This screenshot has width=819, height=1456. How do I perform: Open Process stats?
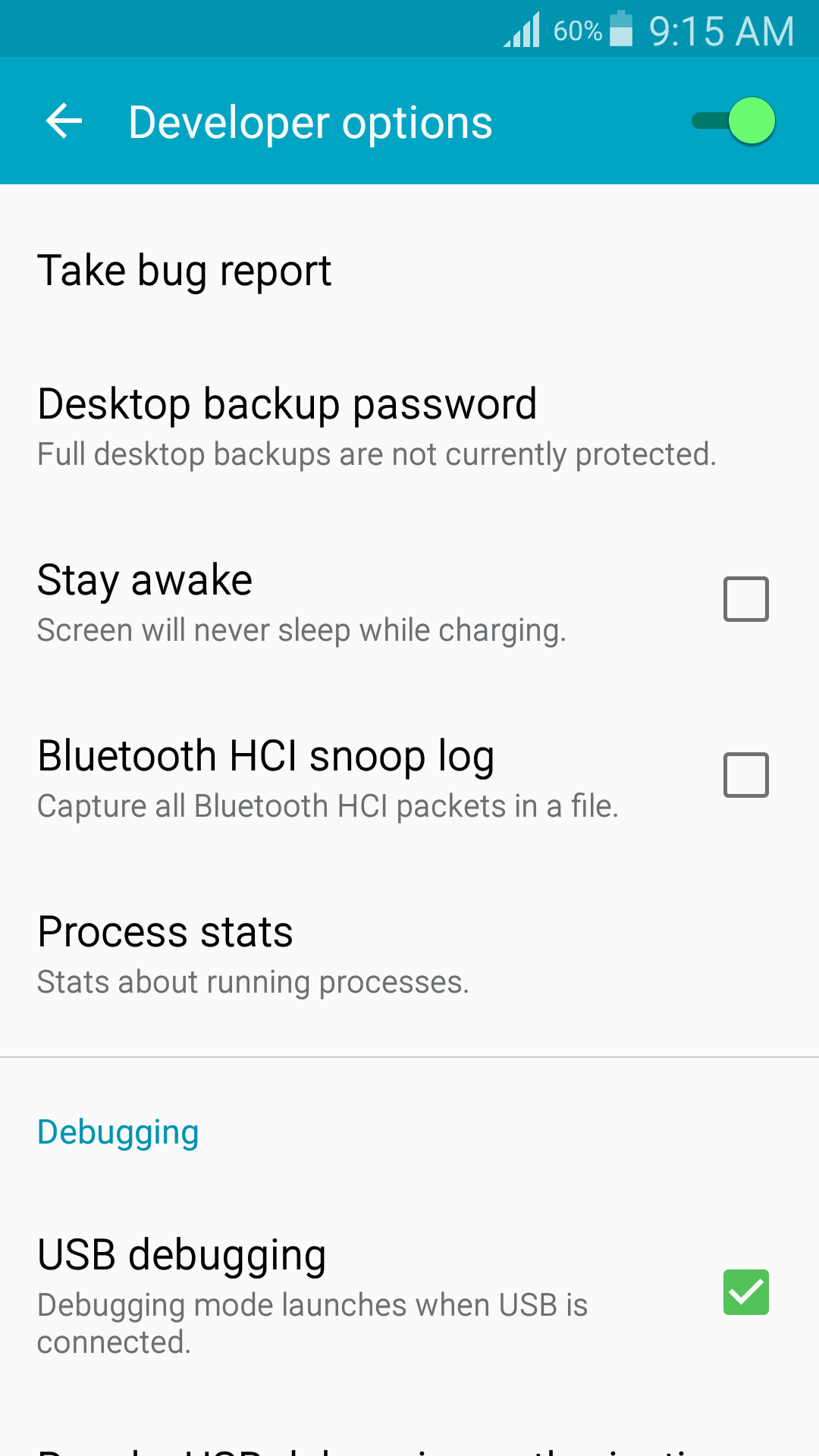tap(409, 953)
